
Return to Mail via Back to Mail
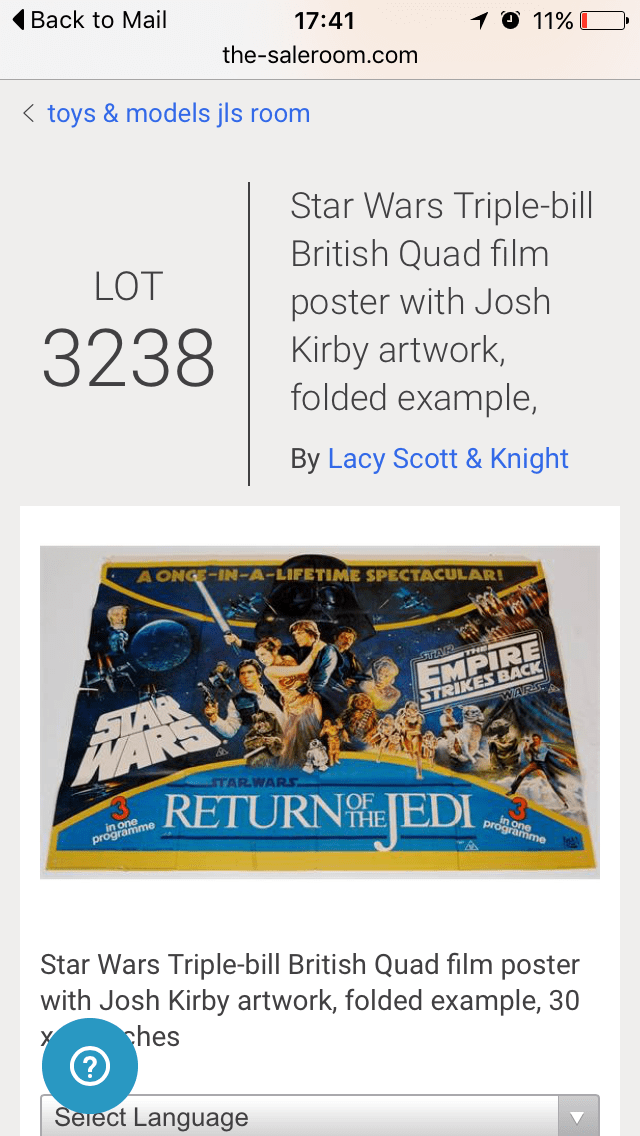pyautogui.click(x=89, y=20)
